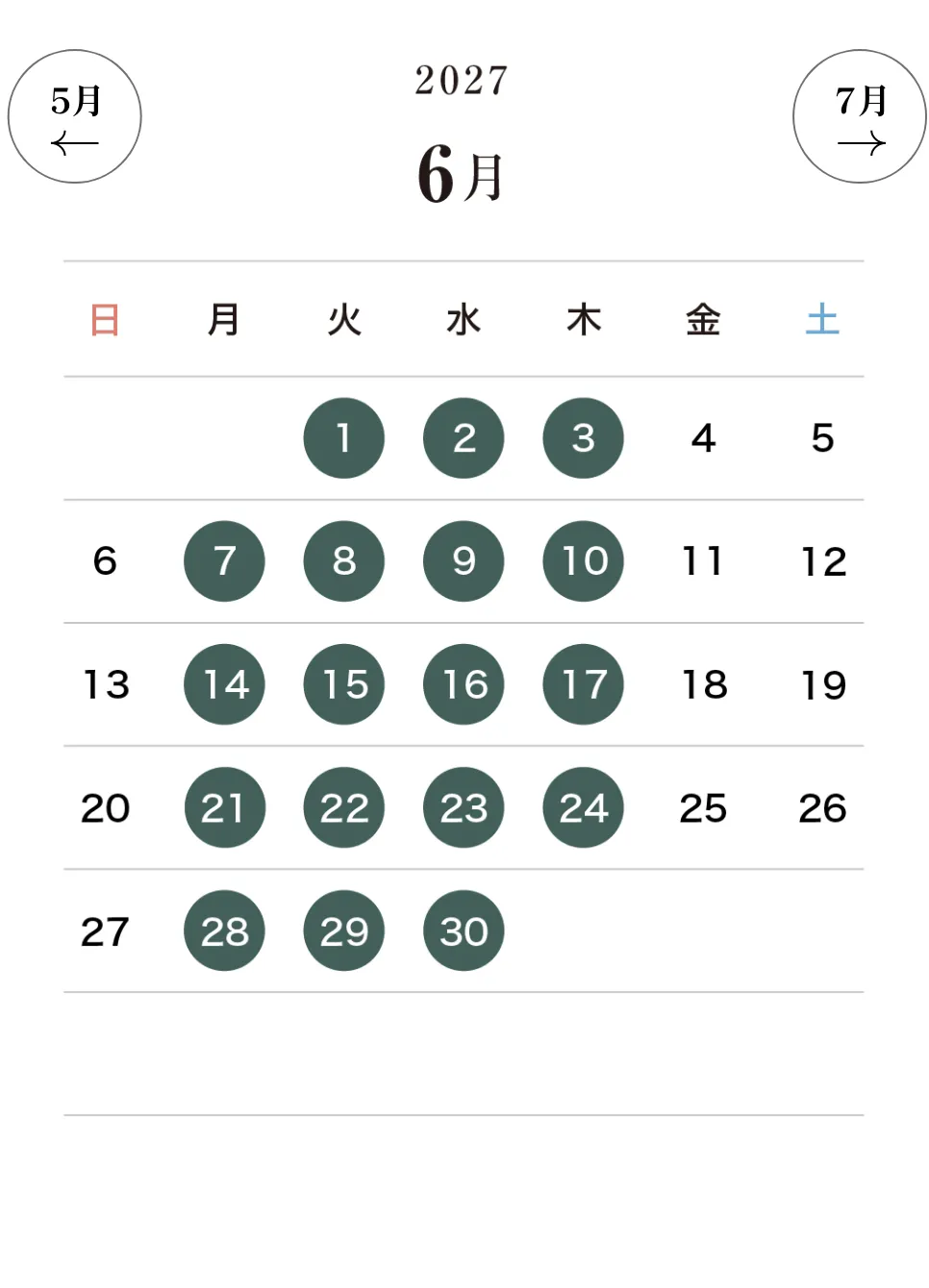Tap the highlighted date 24
Screen dimensions: 929x1288
tap(583, 807)
